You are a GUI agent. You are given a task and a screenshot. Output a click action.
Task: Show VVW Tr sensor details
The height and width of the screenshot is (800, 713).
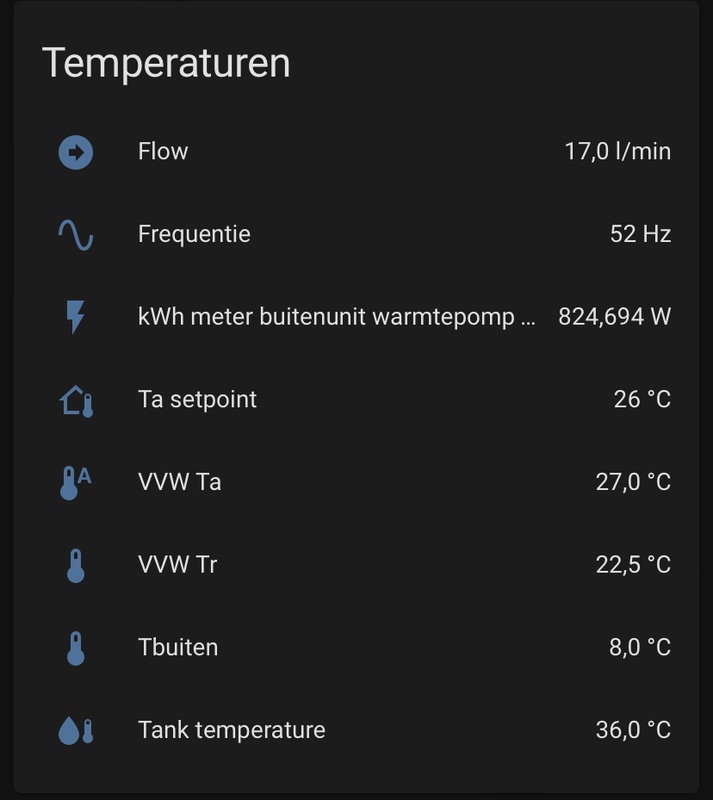click(178, 565)
